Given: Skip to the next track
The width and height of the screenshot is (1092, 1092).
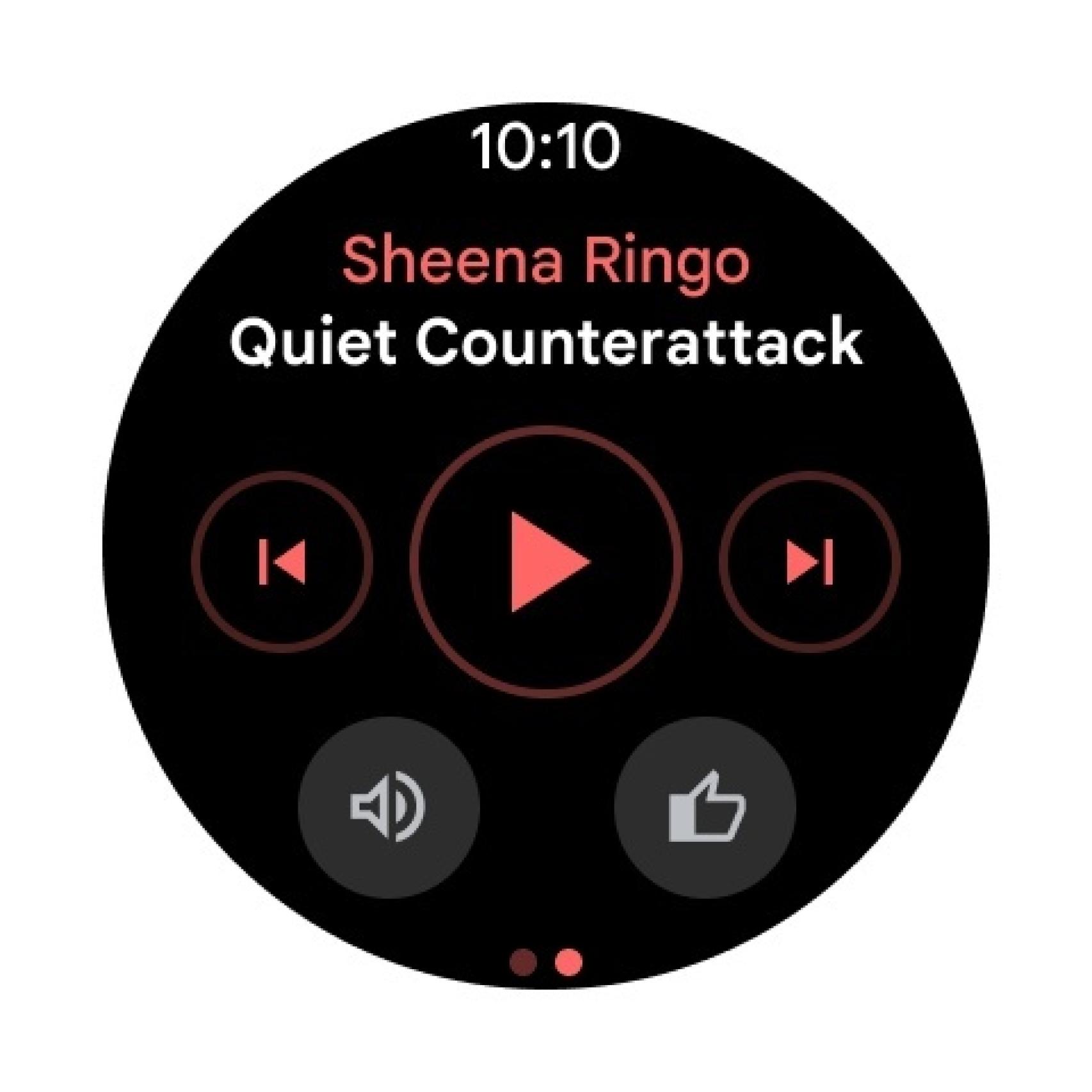Looking at the screenshot, I should pyautogui.click(x=810, y=561).
